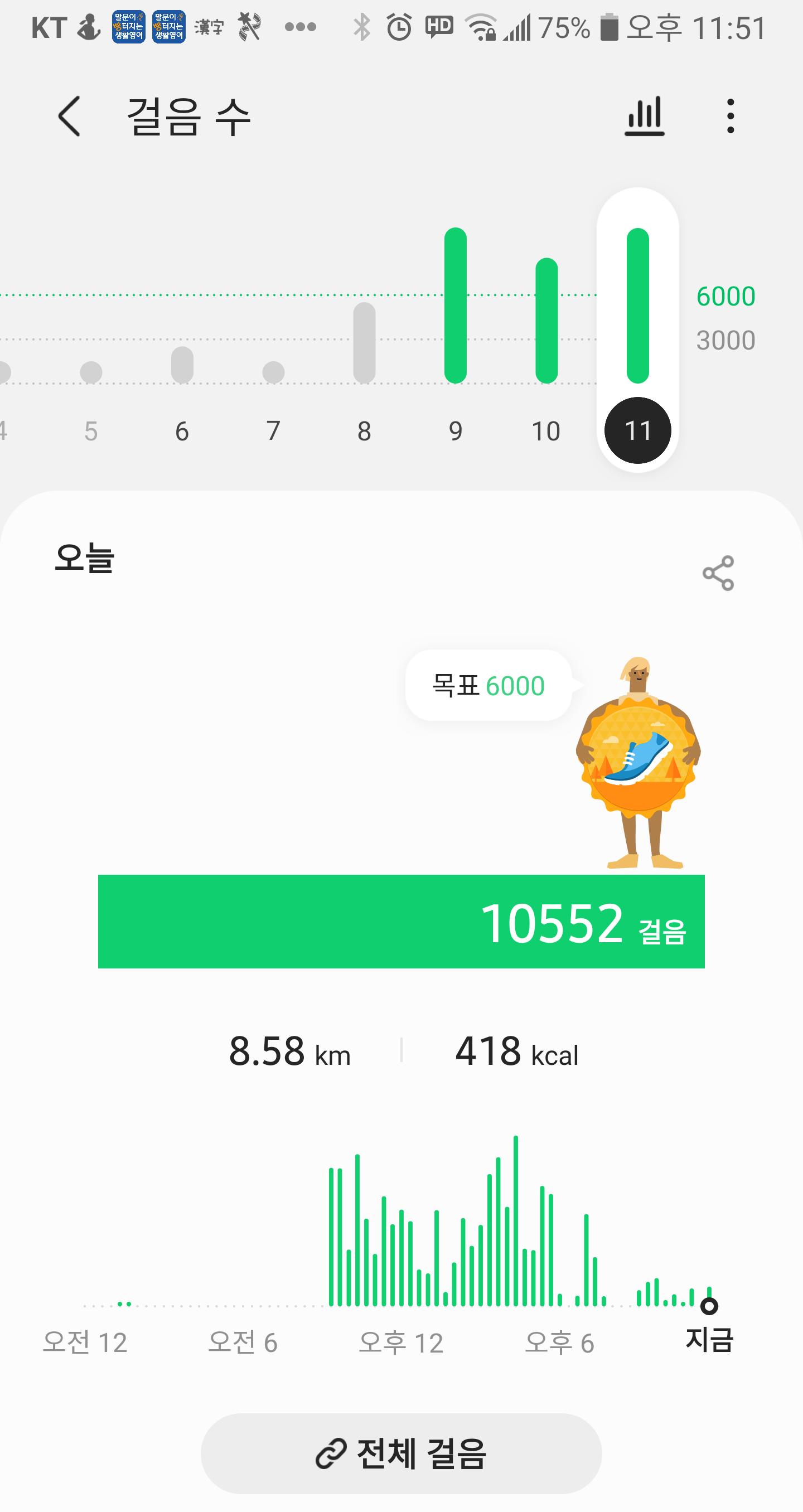Open the step trends chart icon

click(644, 116)
